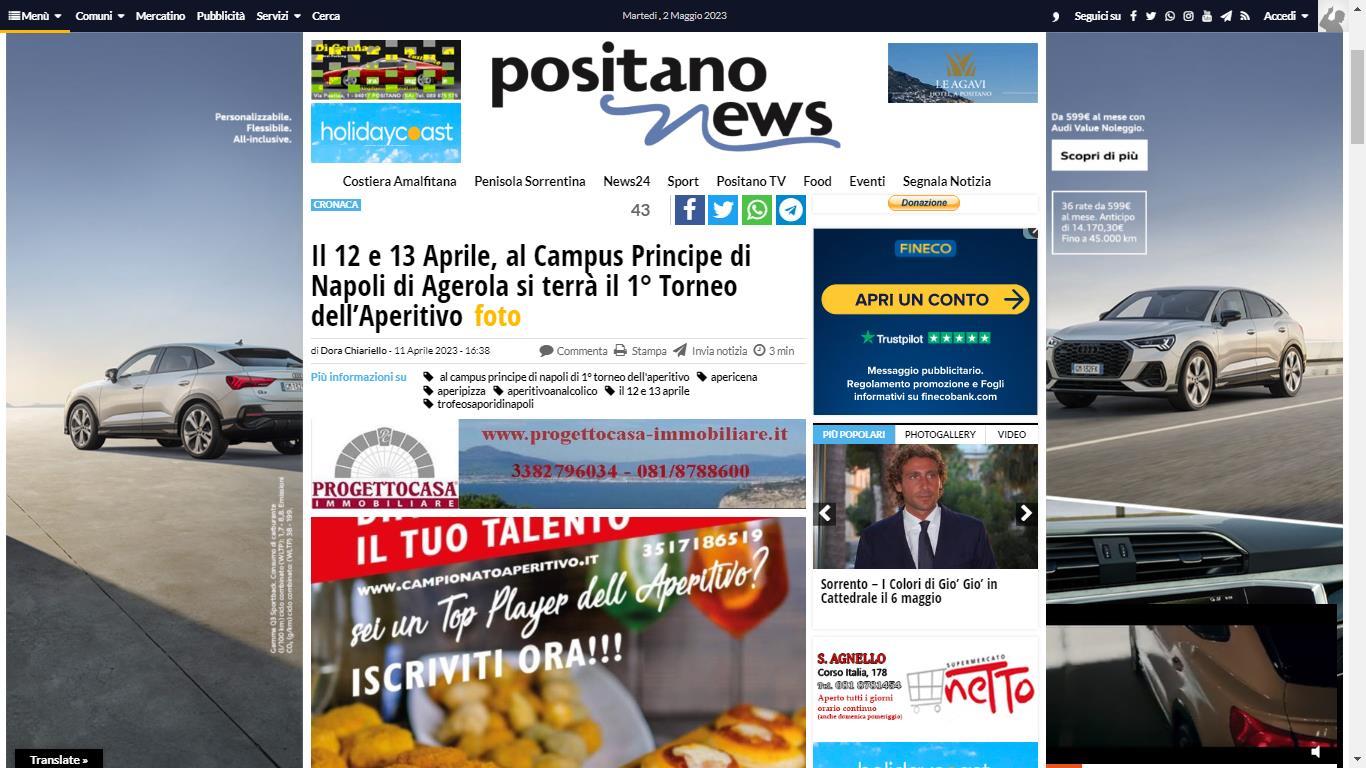Share this article on Facebook

689,210
